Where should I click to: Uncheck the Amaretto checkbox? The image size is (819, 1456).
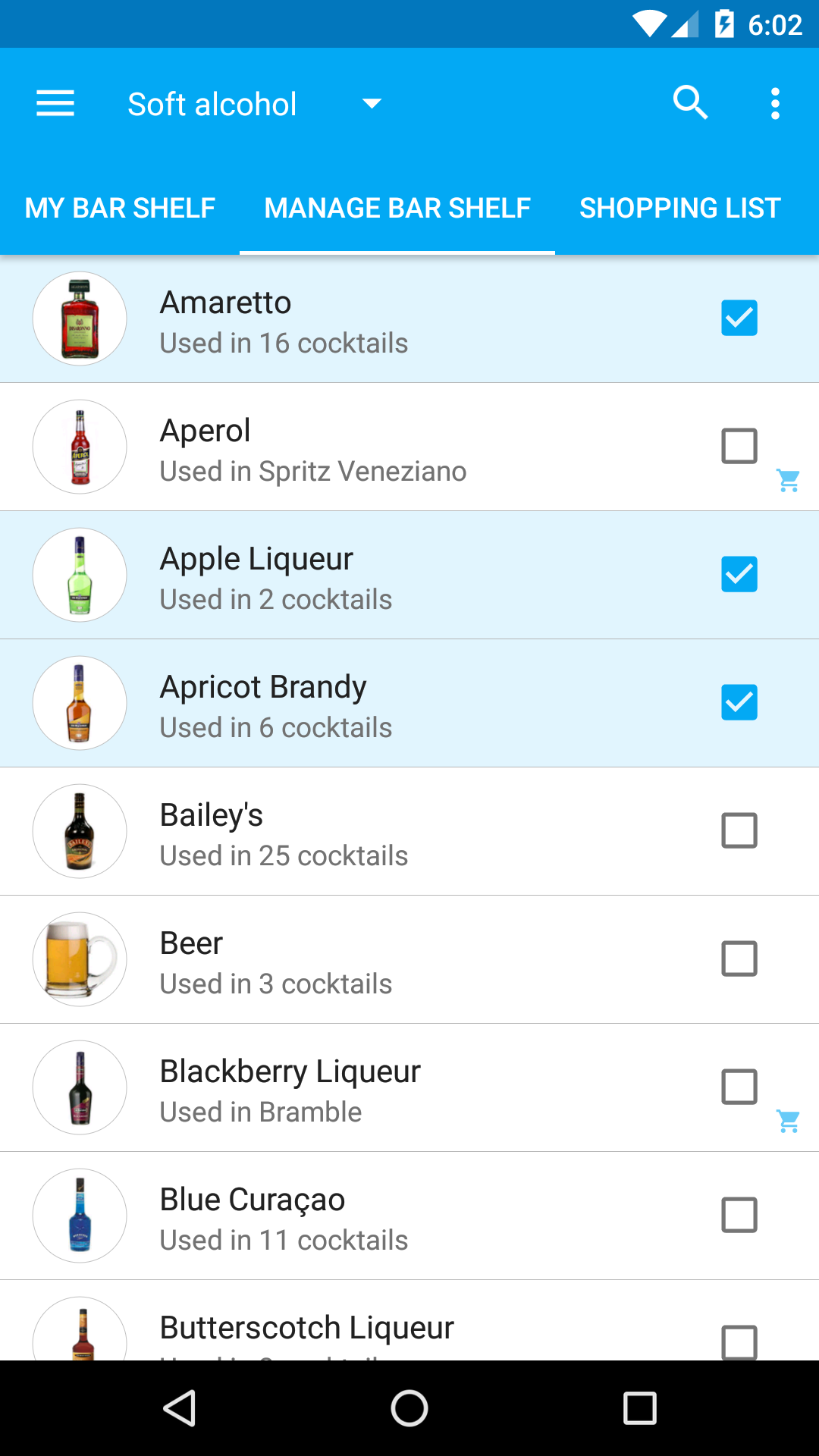point(739,318)
